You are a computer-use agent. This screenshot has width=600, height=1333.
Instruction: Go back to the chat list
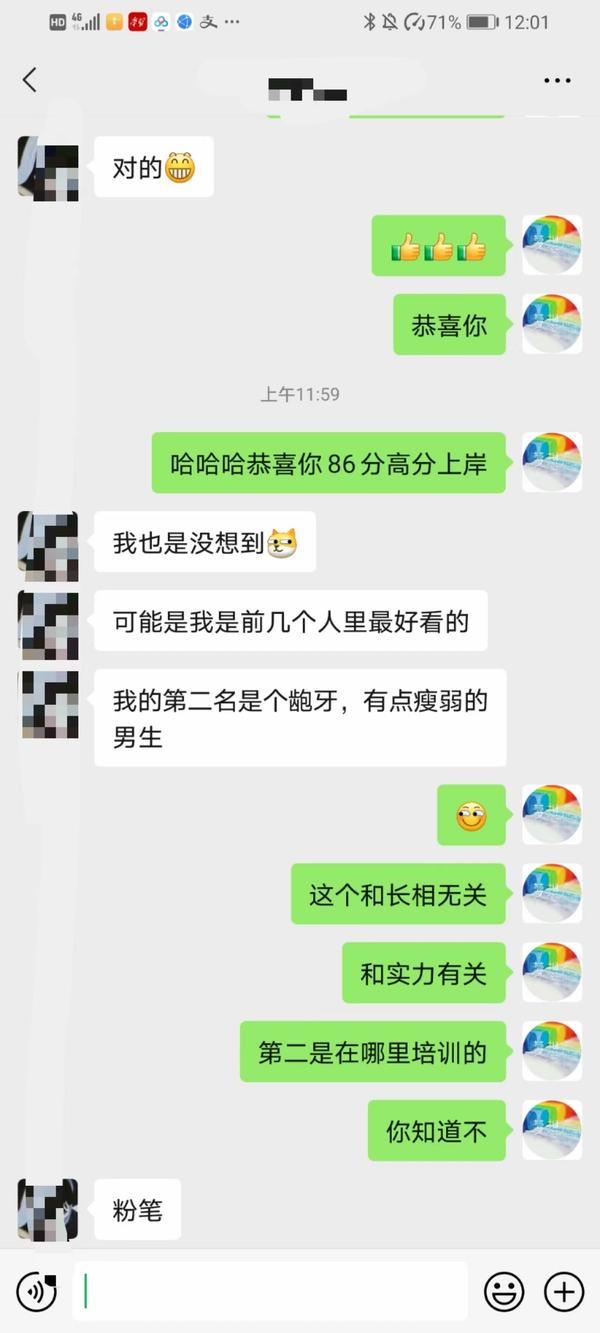pos(29,80)
